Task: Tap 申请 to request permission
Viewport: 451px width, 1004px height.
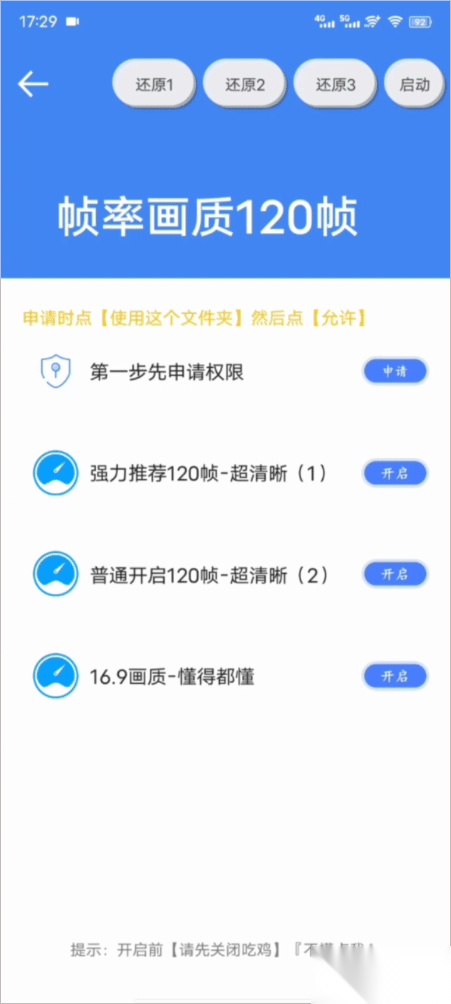Action: [x=395, y=371]
